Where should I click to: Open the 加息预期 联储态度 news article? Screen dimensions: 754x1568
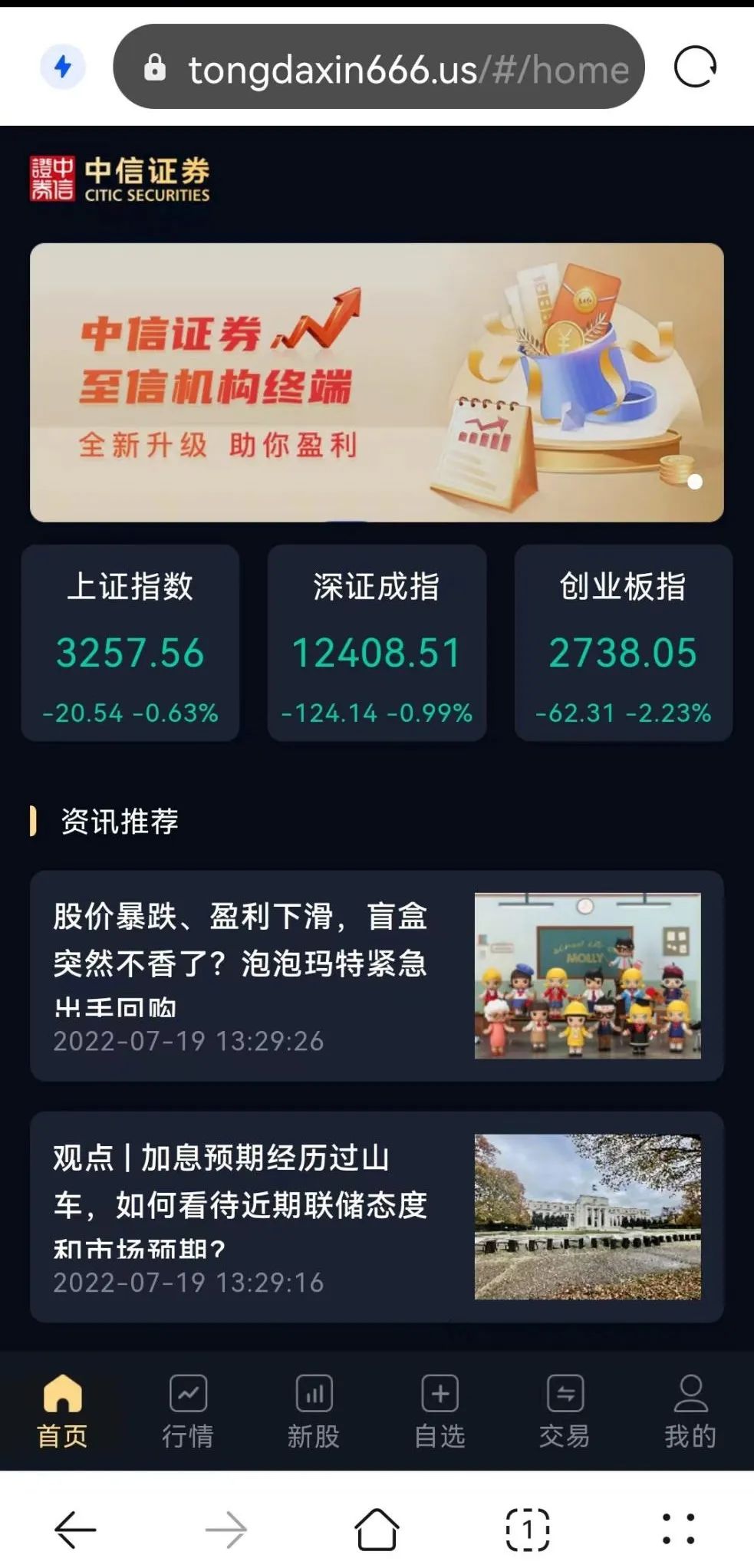tap(376, 1217)
